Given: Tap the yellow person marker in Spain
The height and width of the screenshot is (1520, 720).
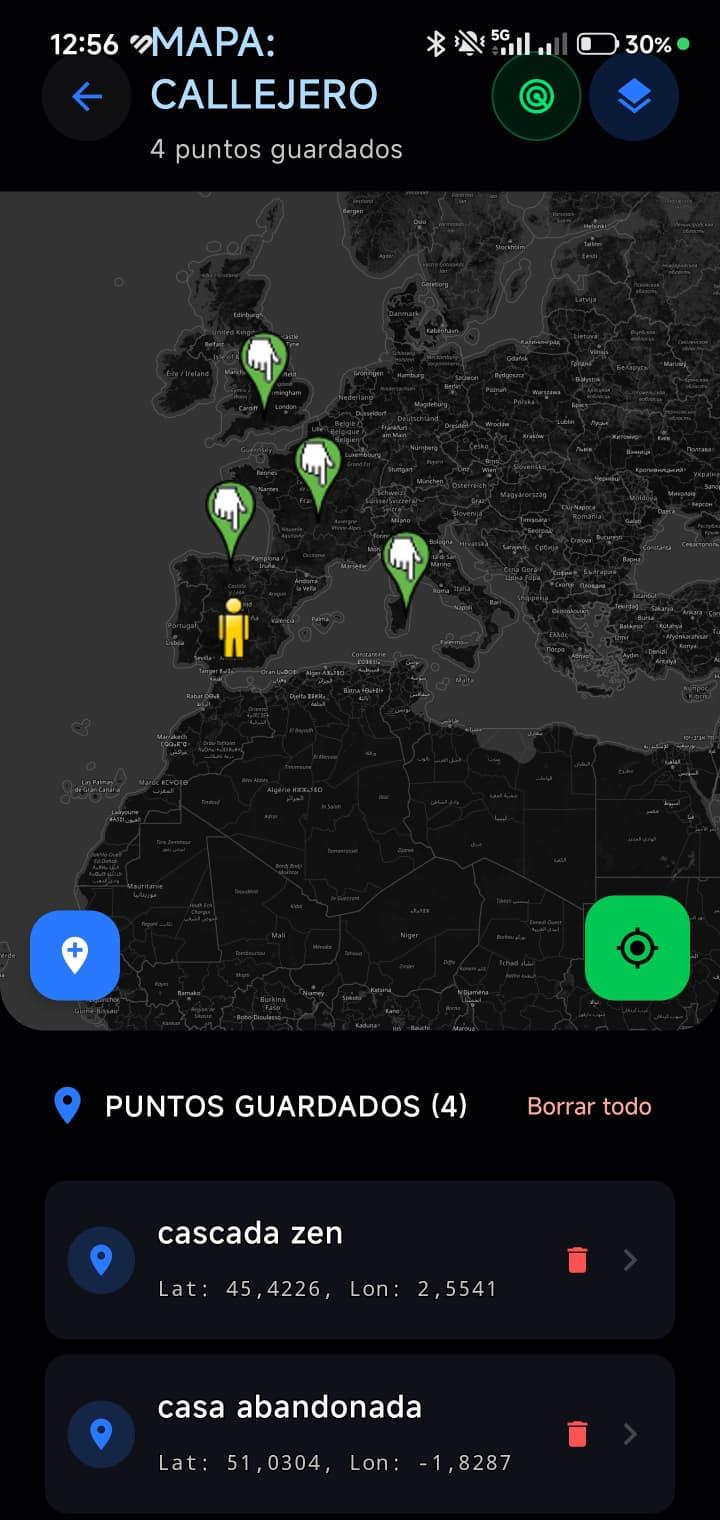Looking at the screenshot, I should click(x=234, y=628).
